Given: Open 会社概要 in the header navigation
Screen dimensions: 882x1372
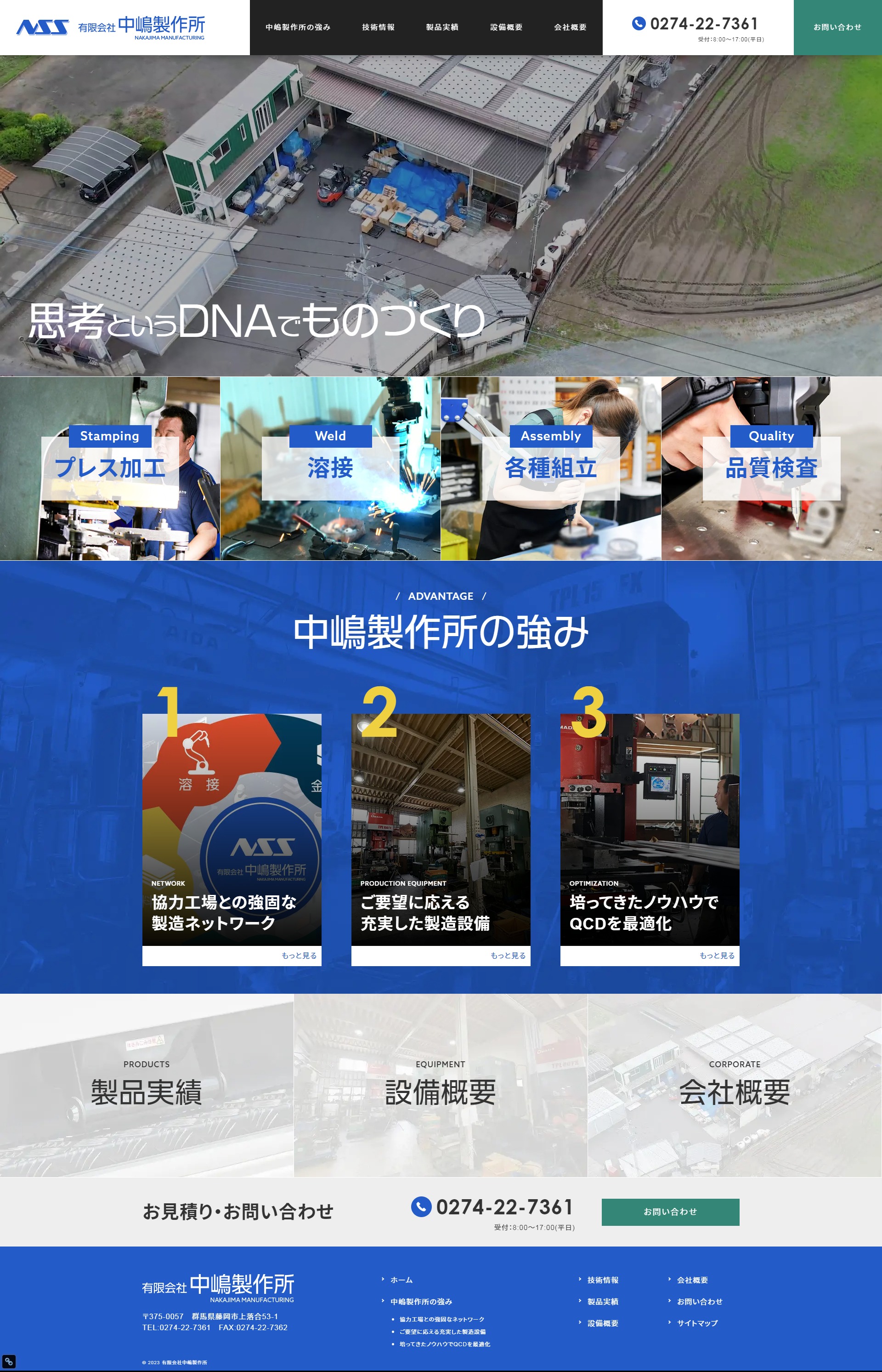Looking at the screenshot, I should (x=571, y=28).
